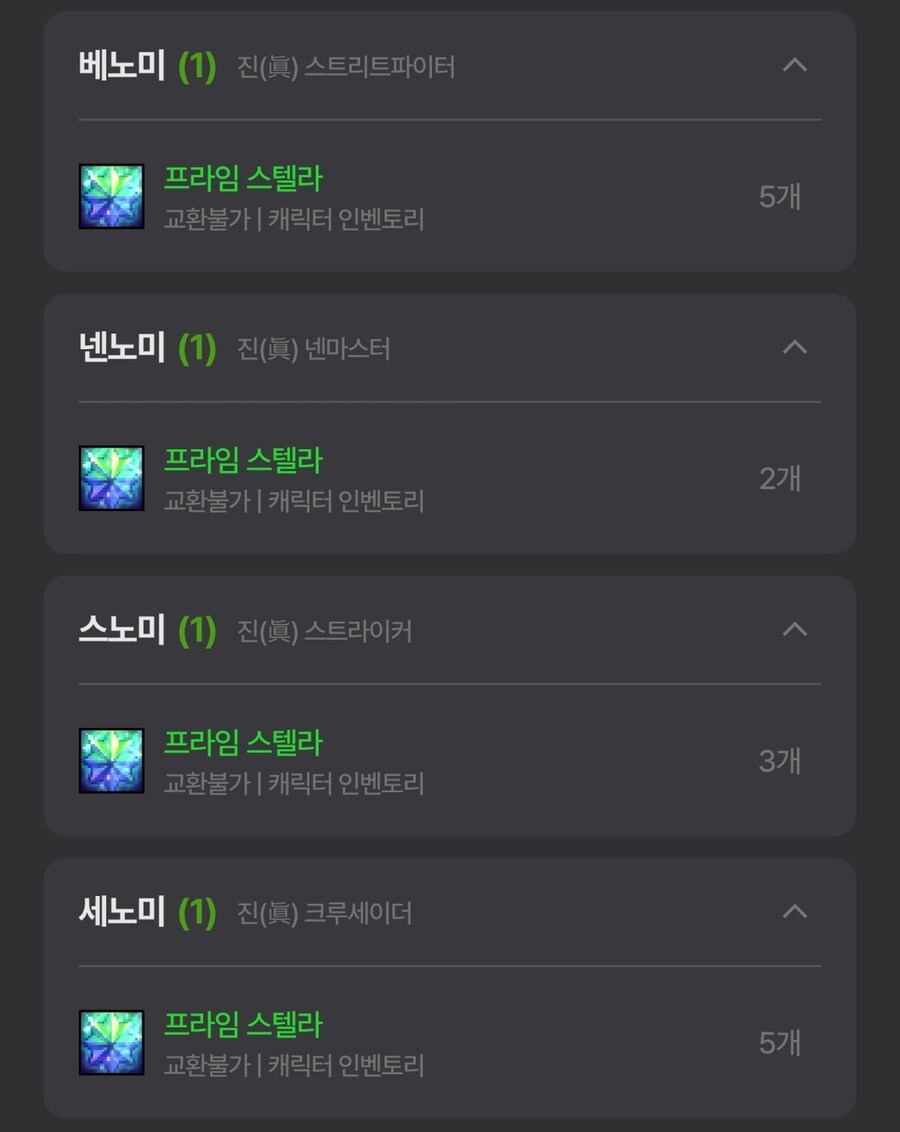Click the 5개 quantity beside 베노미's item
900x1132 pixels.
point(778,196)
